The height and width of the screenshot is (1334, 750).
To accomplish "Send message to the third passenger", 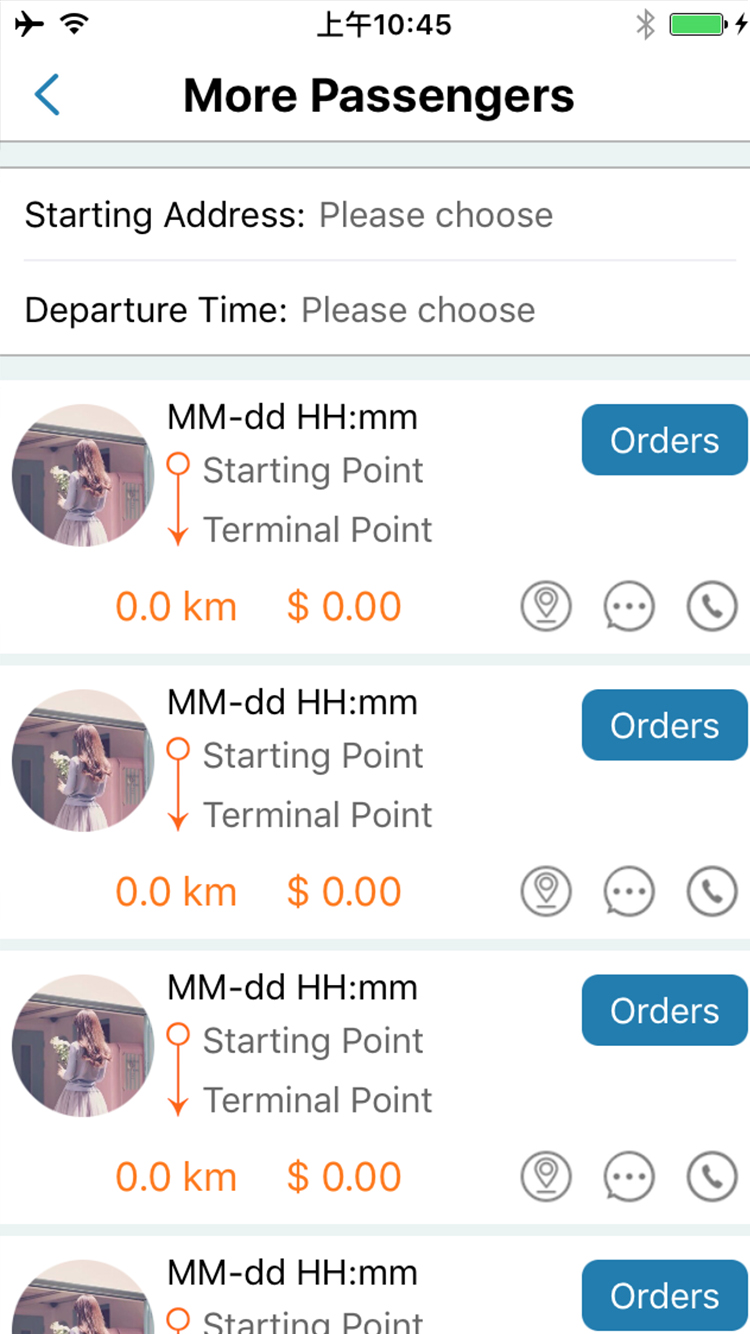I will [x=629, y=1176].
